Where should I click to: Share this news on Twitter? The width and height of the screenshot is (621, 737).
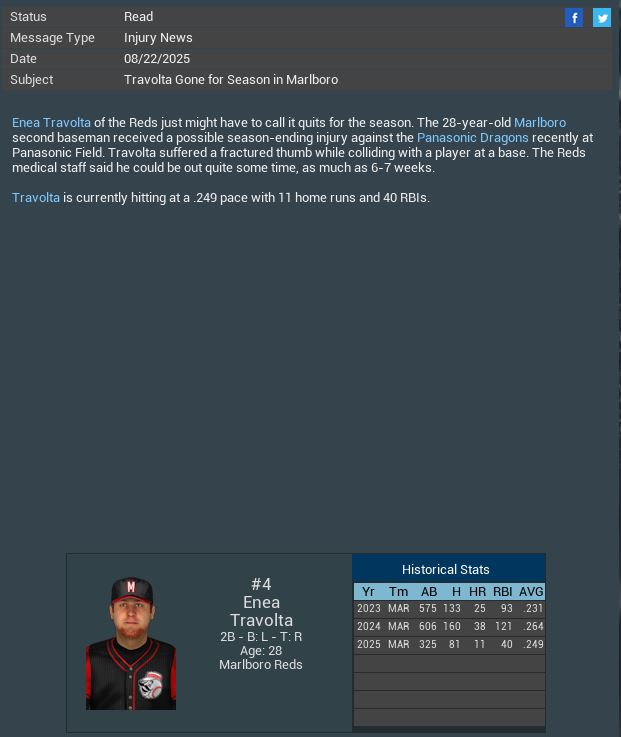pos(602,17)
